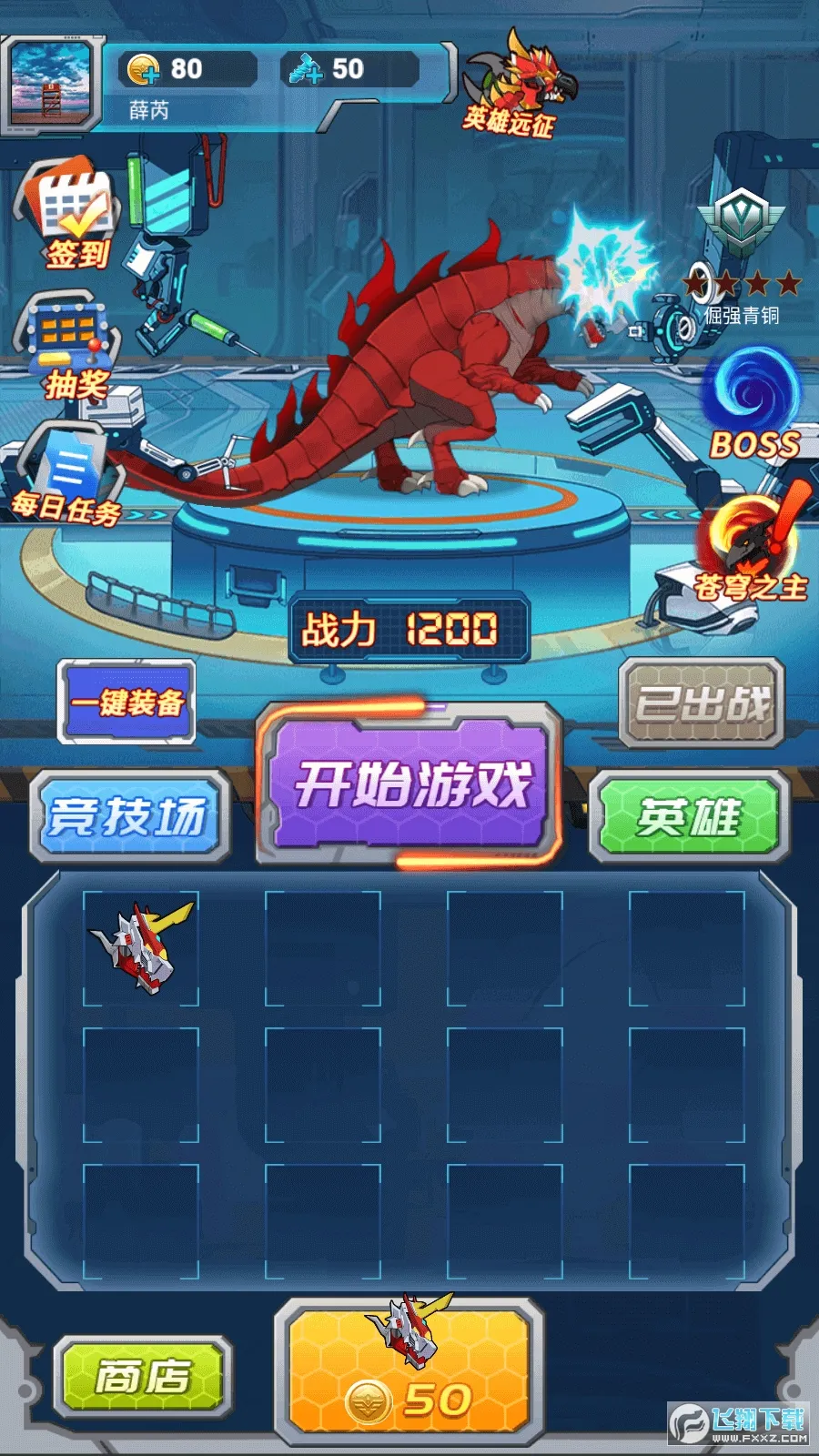
Task: Tap the player avatar
Action: pyautogui.click(x=52, y=85)
